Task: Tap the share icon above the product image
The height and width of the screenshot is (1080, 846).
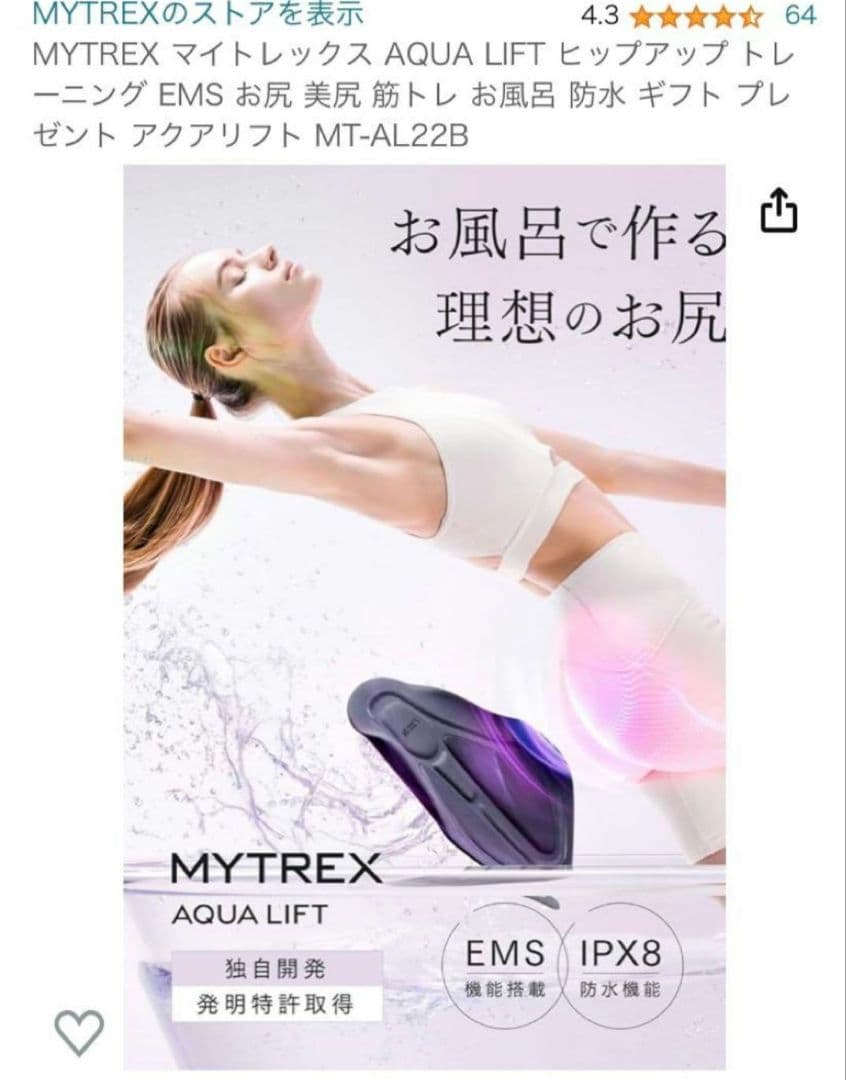Action: pyautogui.click(x=779, y=210)
